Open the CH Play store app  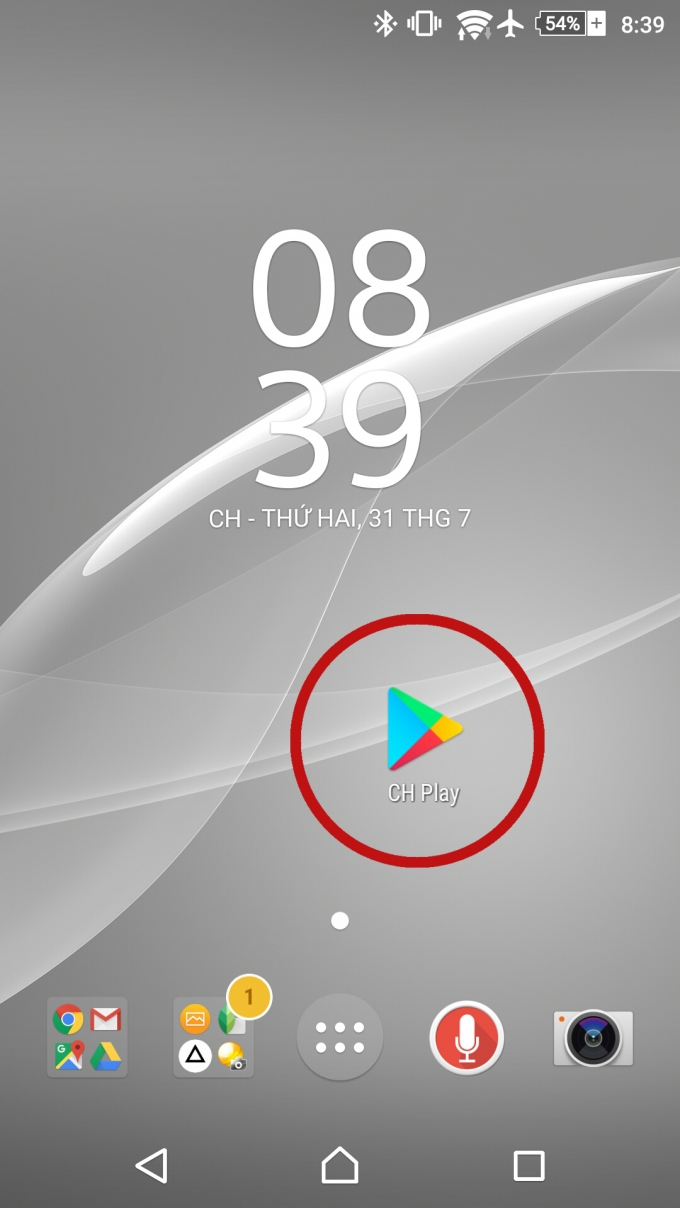click(424, 731)
